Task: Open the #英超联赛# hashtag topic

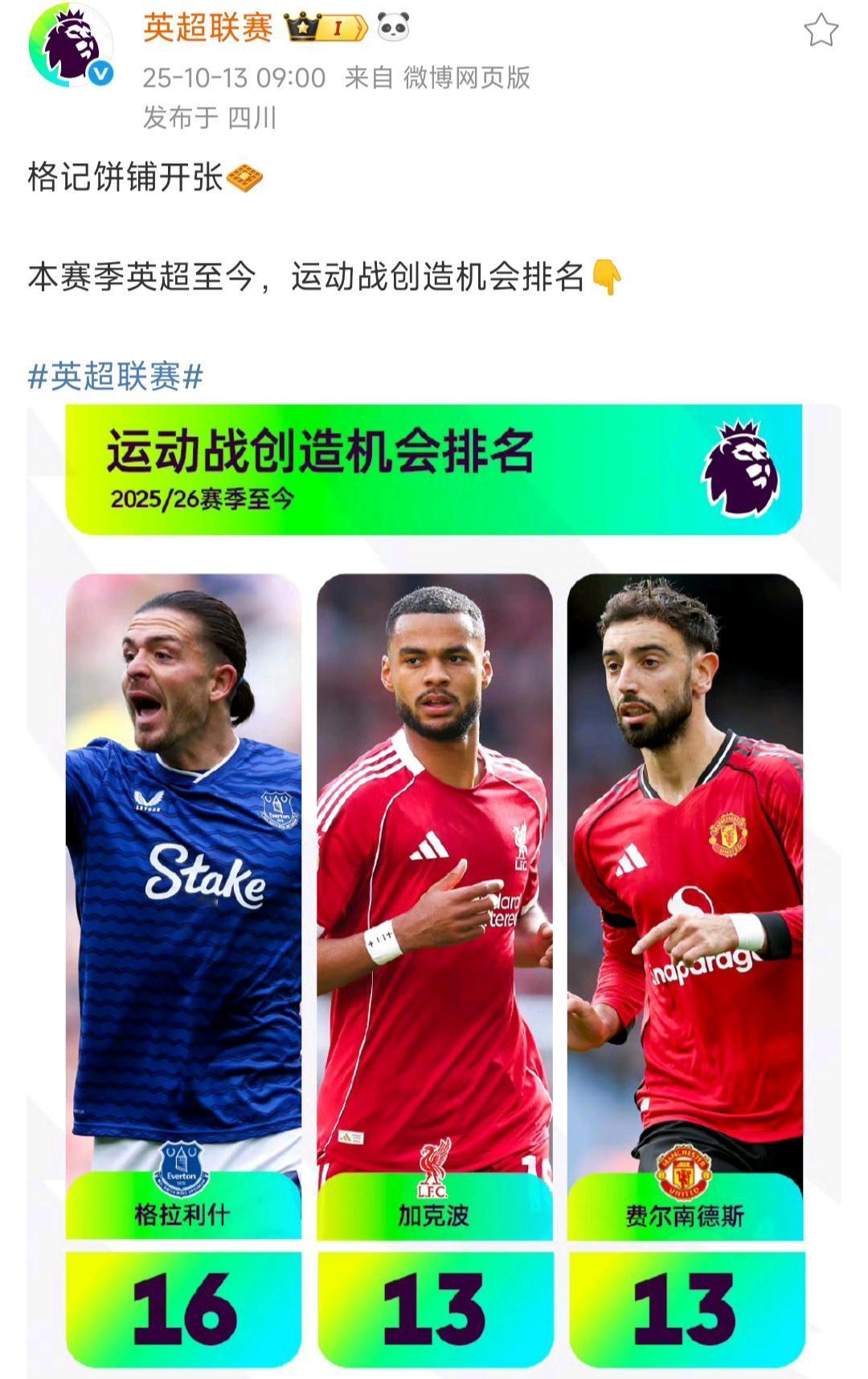Action: point(115,376)
